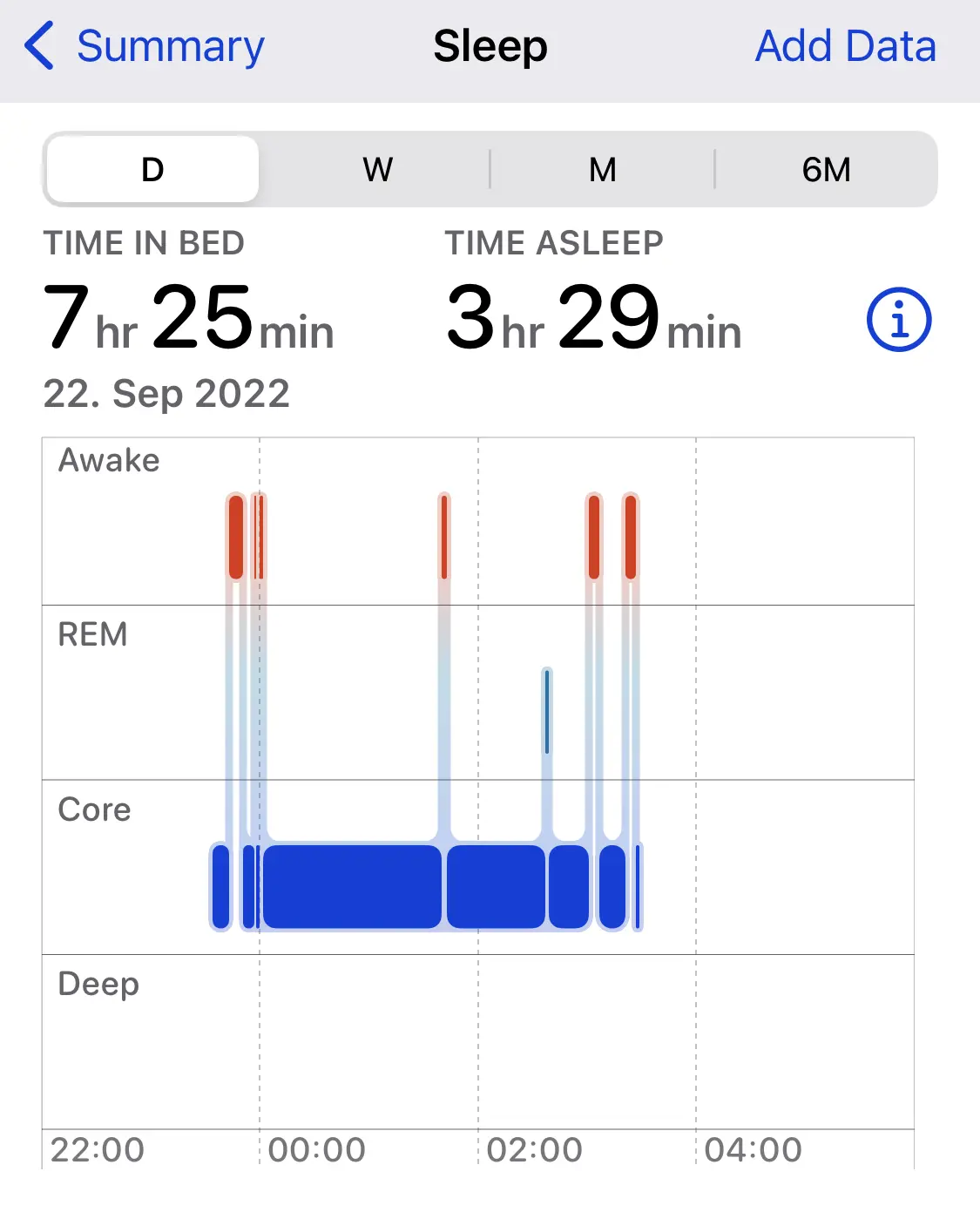Switch to the M monthly view
The width and height of the screenshot is (980, 1219).
point(602,169)
